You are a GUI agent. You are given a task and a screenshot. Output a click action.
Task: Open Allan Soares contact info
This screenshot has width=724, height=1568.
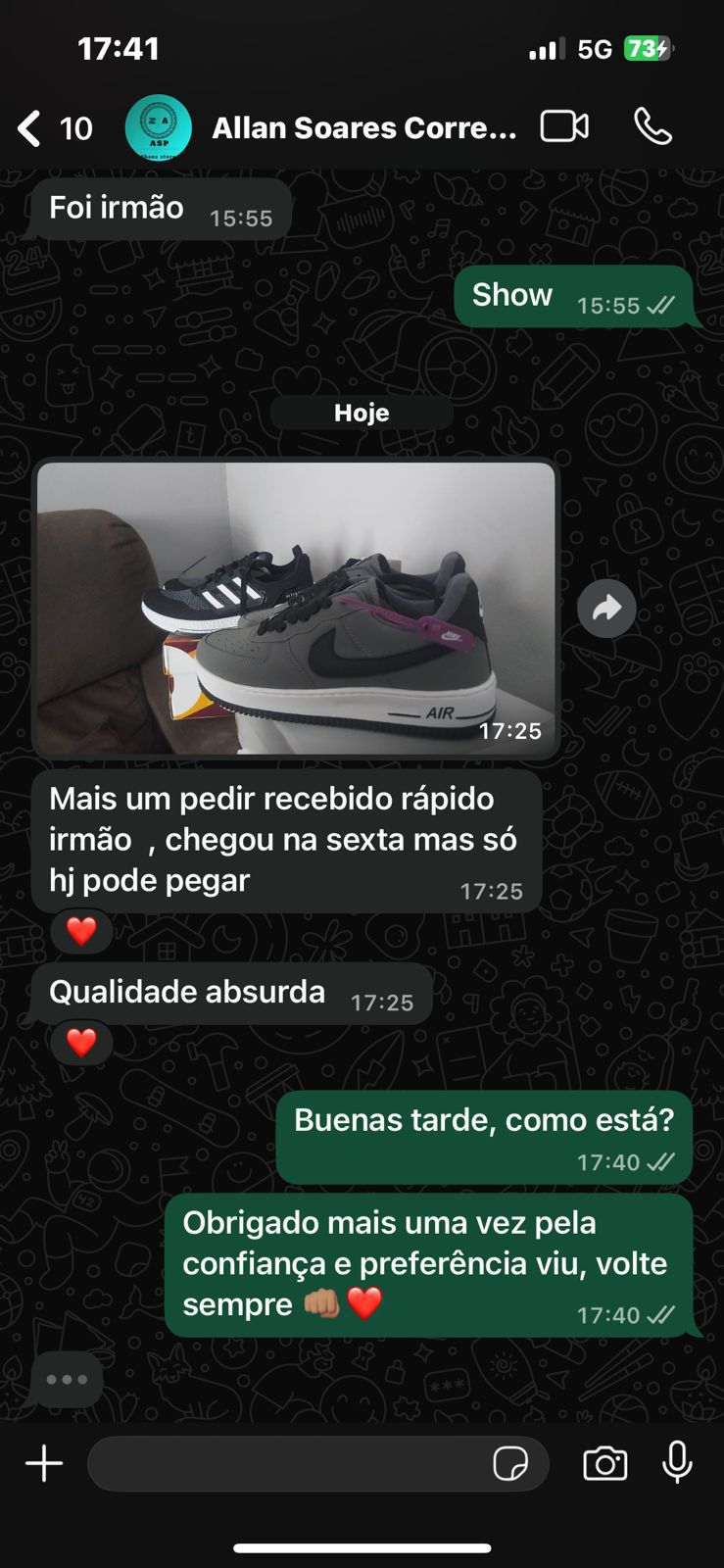point(362,128)
